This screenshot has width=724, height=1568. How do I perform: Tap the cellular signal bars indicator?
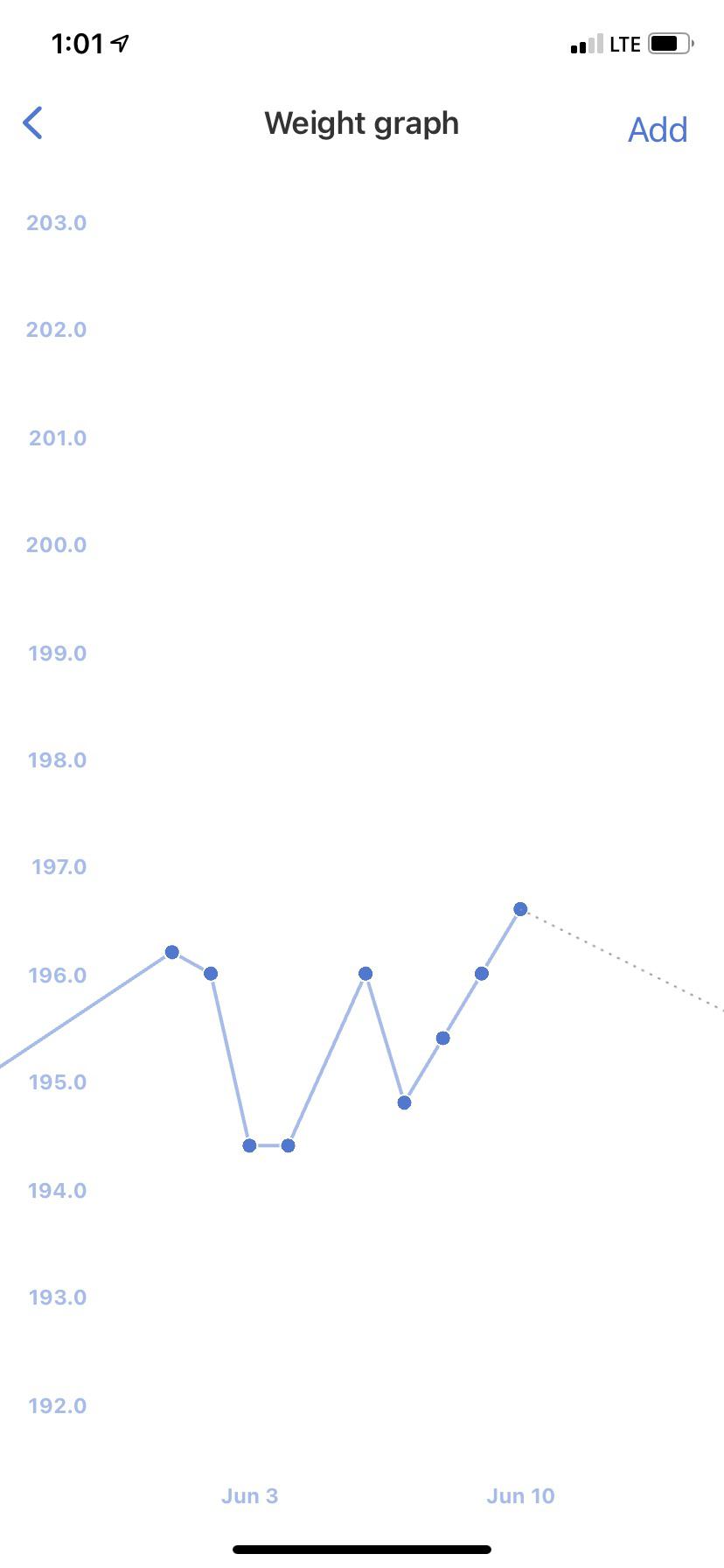click(x=587, y=43)
